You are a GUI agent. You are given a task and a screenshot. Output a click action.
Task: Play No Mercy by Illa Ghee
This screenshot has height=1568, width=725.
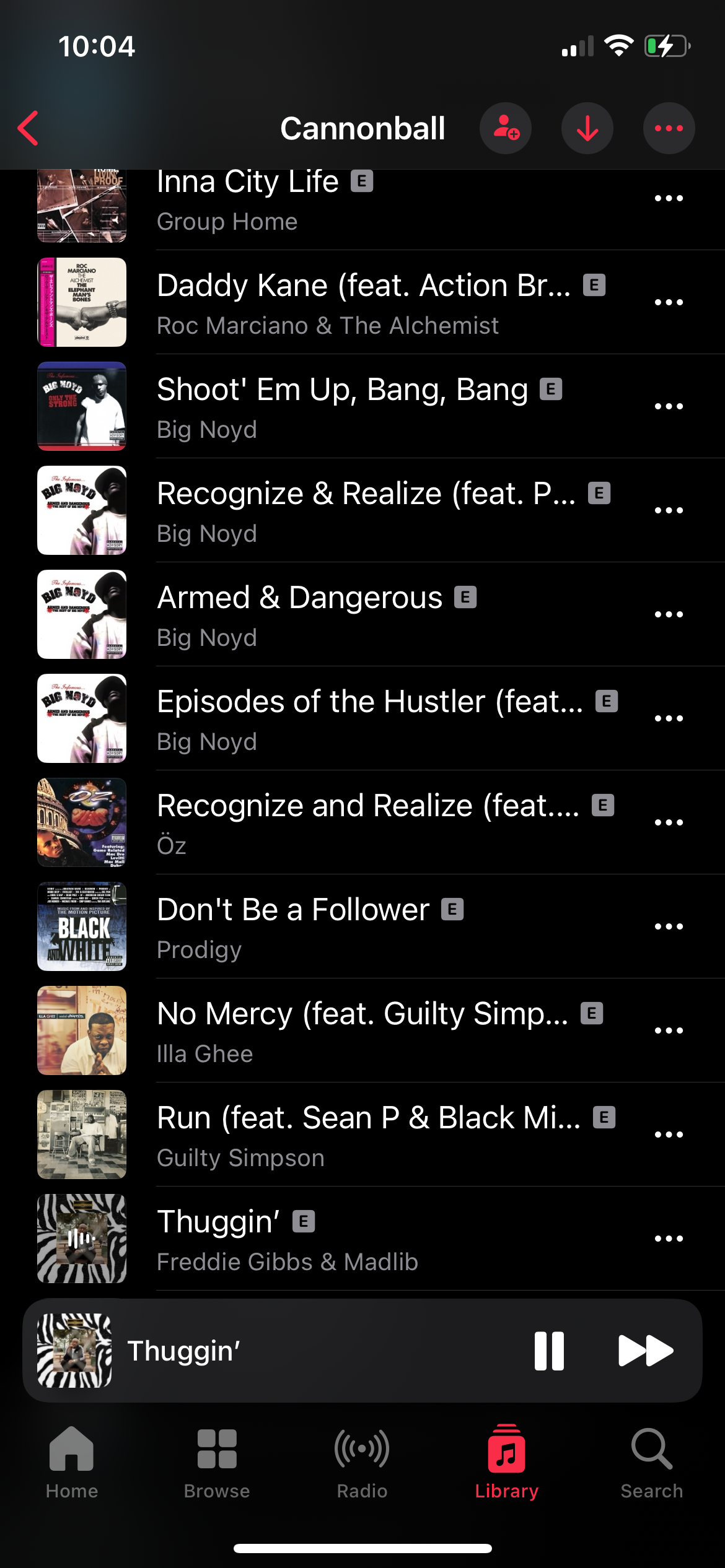pyautogui.click(x=362, y=1030)
